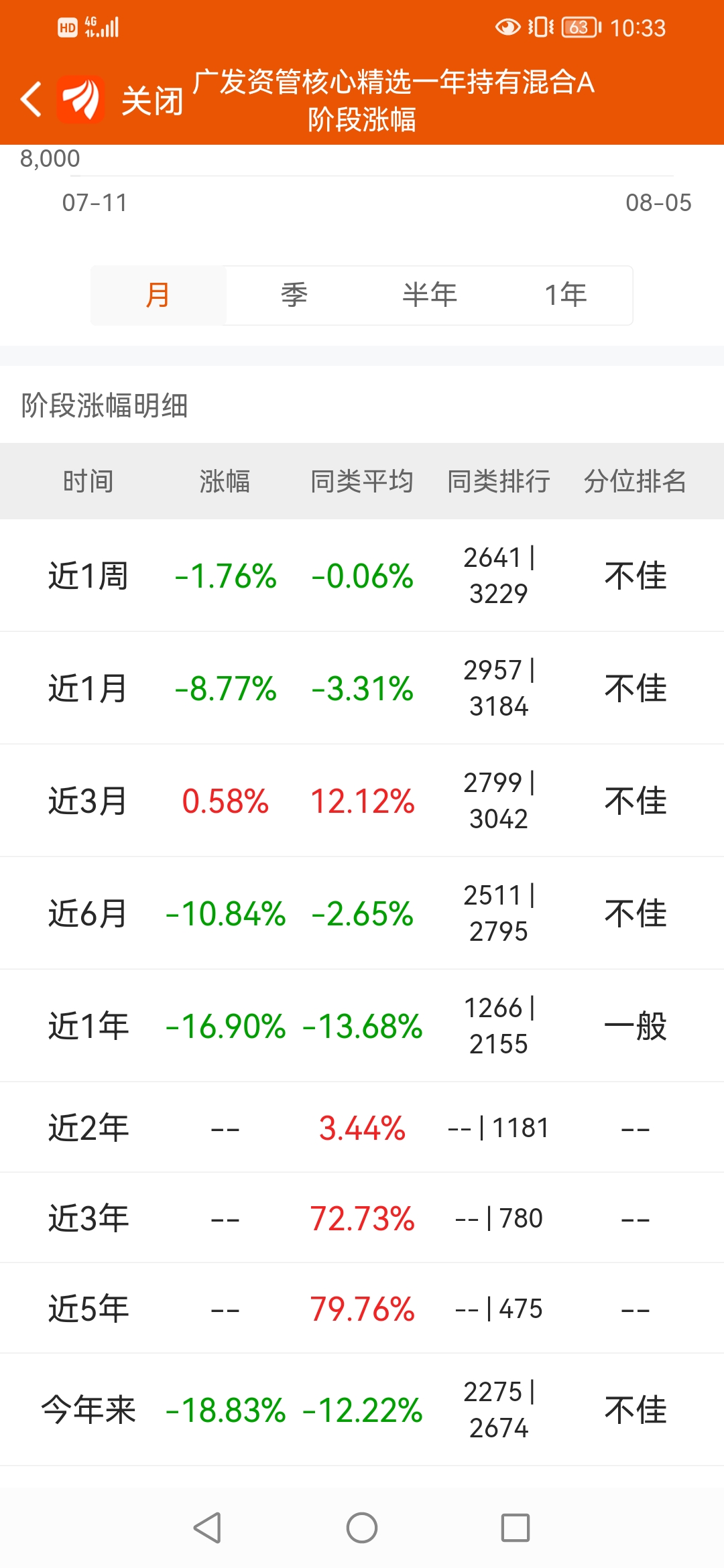
Task: Tap the 近1年 performance row
Action: [x=362, y=1027]
